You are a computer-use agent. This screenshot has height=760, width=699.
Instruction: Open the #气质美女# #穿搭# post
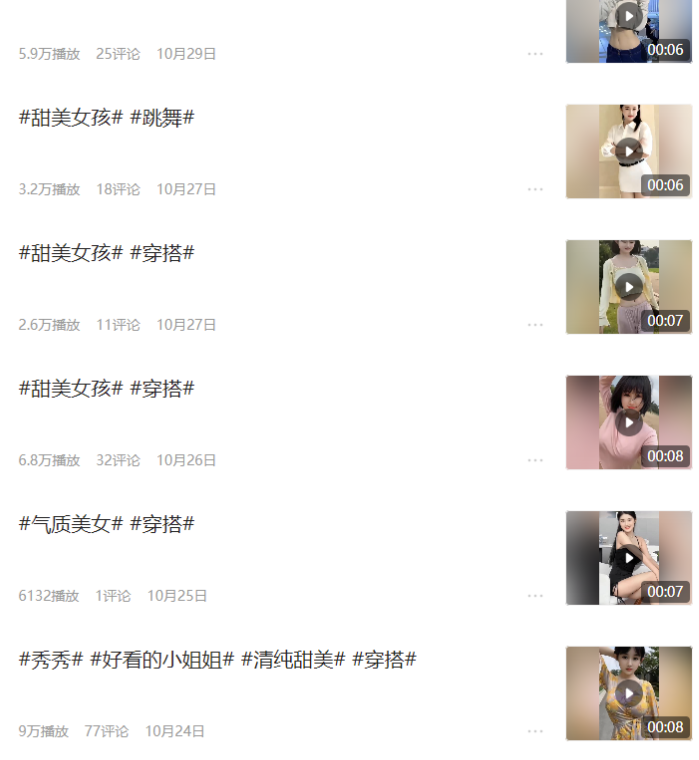[106, 524]
